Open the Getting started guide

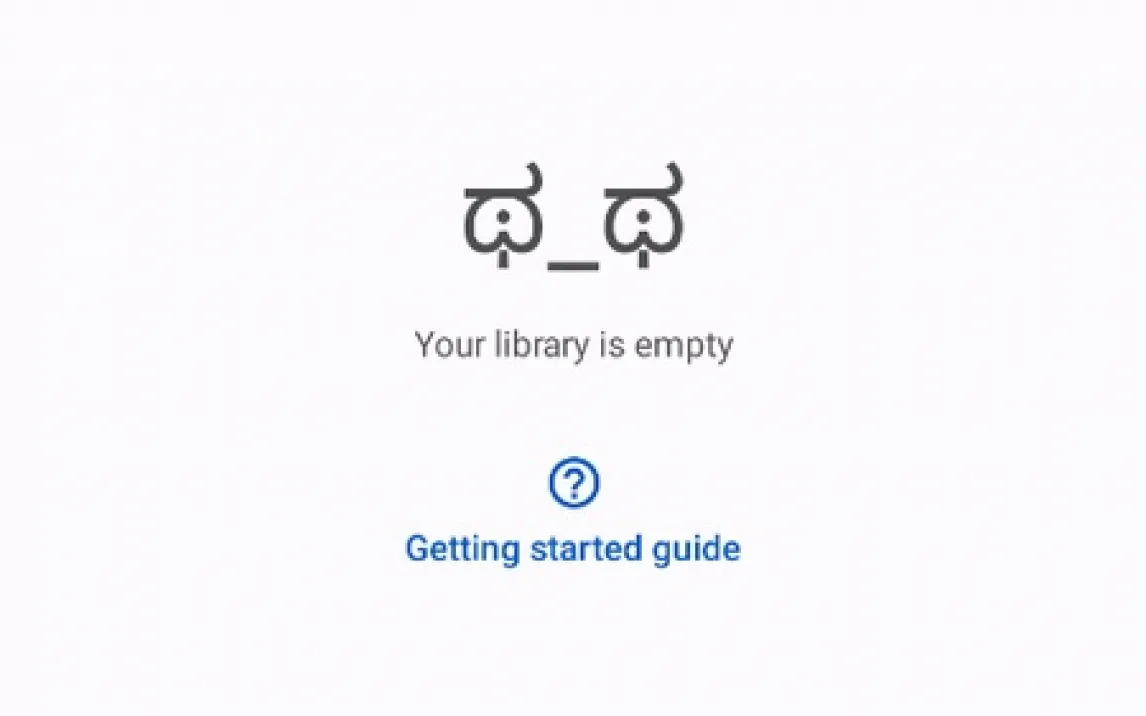click(x=572, y=548)
